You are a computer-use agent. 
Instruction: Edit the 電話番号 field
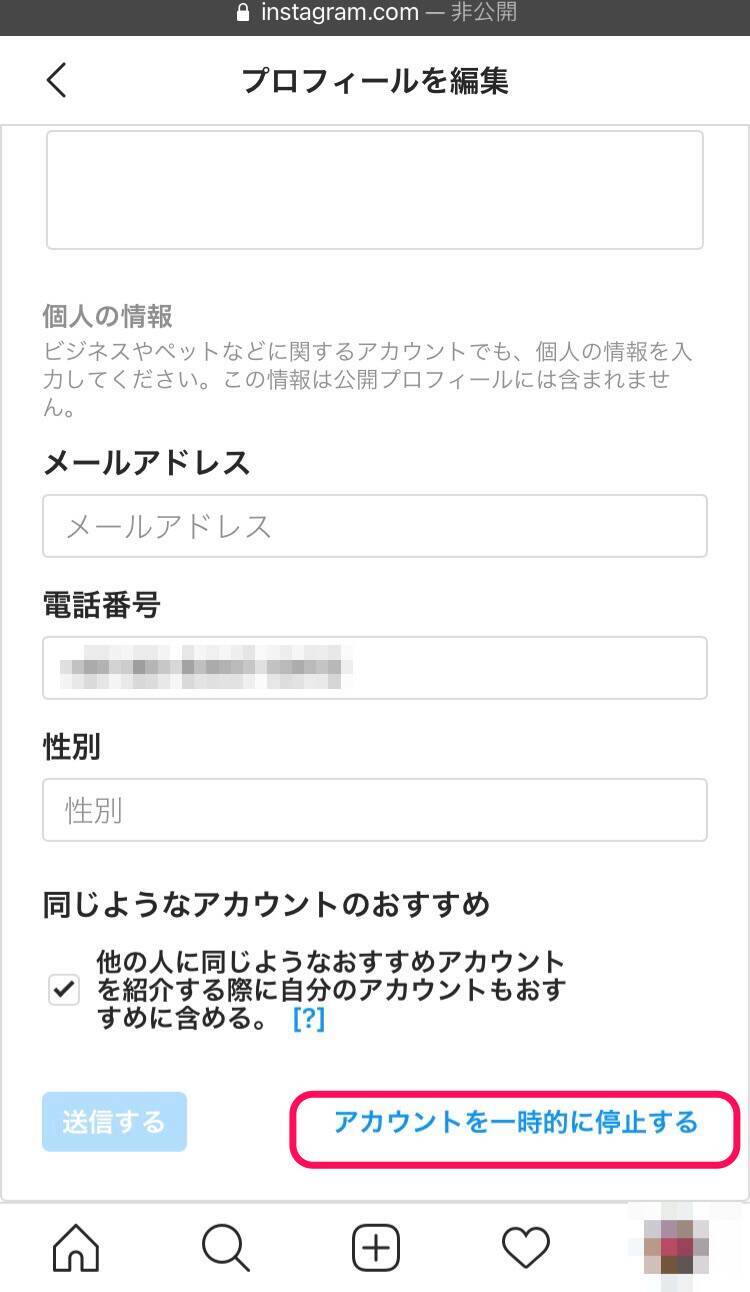coord(374,668)
